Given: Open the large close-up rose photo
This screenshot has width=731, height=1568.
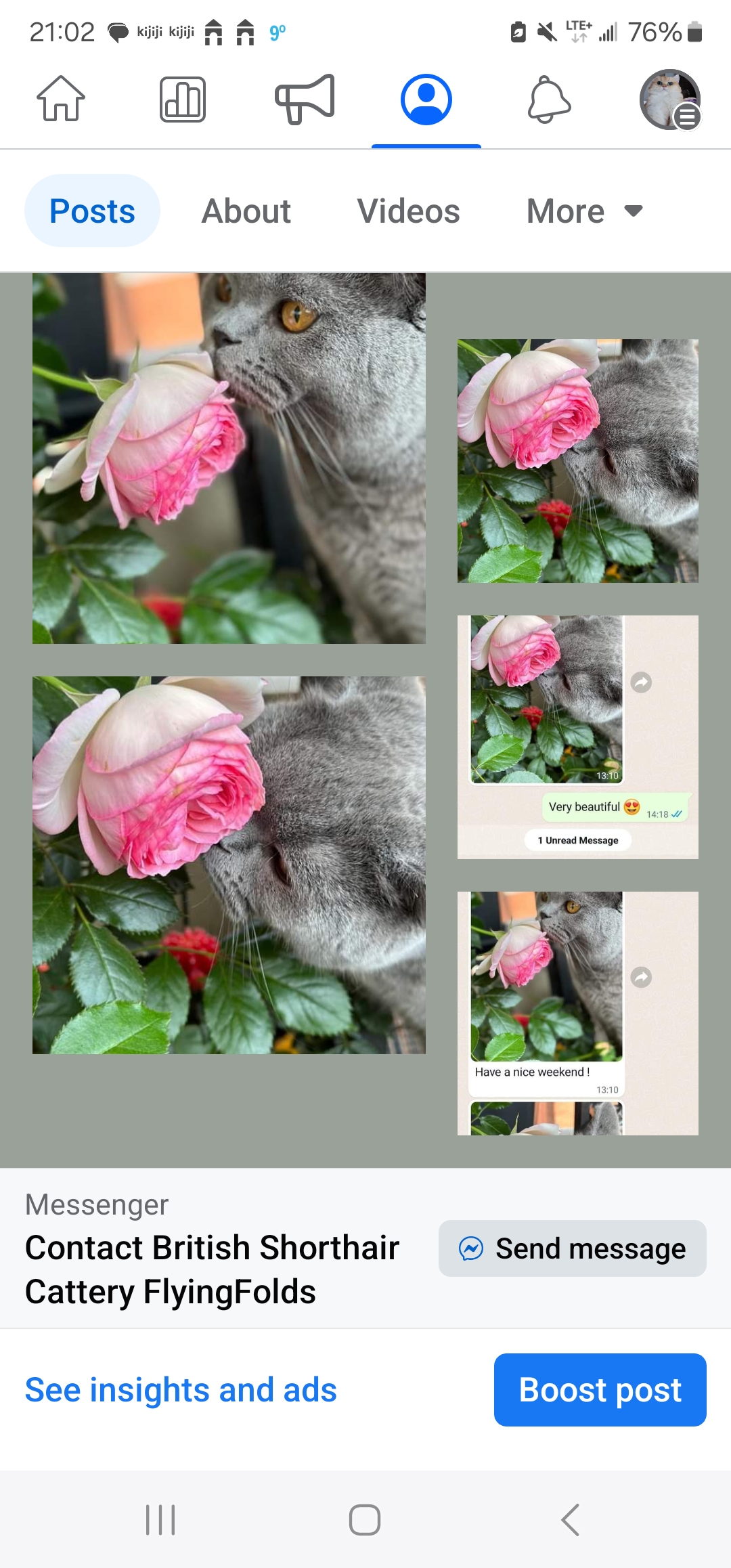Looking at the screenshot, I should pos(229,865).
